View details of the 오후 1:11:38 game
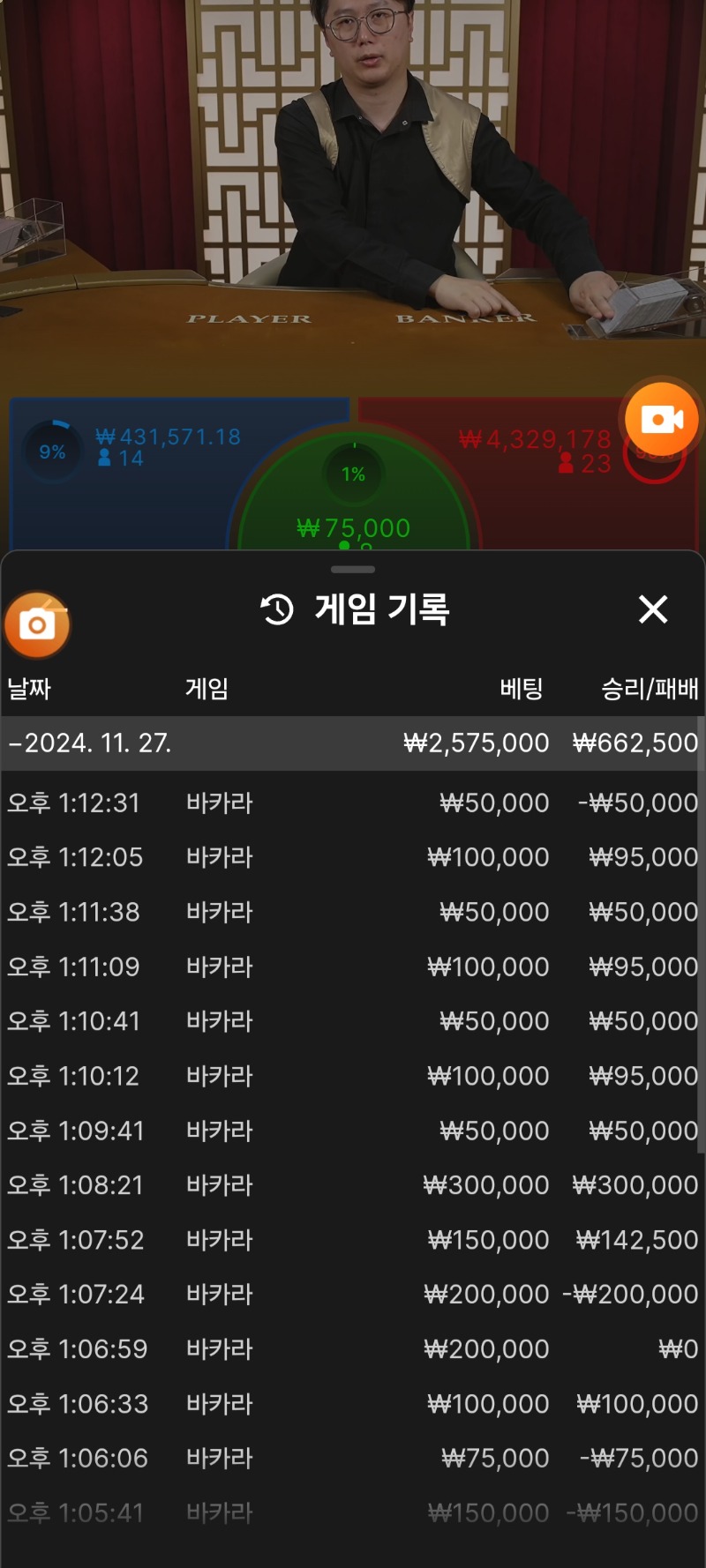 [x=351, y=912]
